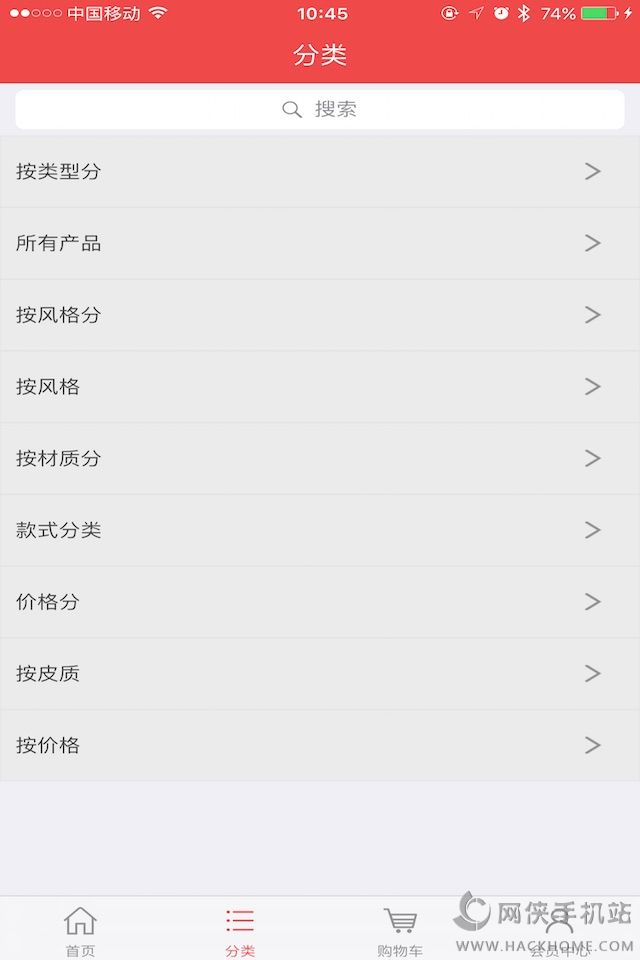Viewport: 640px width, 960px height.
Task: Select the 按风格分 category
Action: tap(320, 315)
